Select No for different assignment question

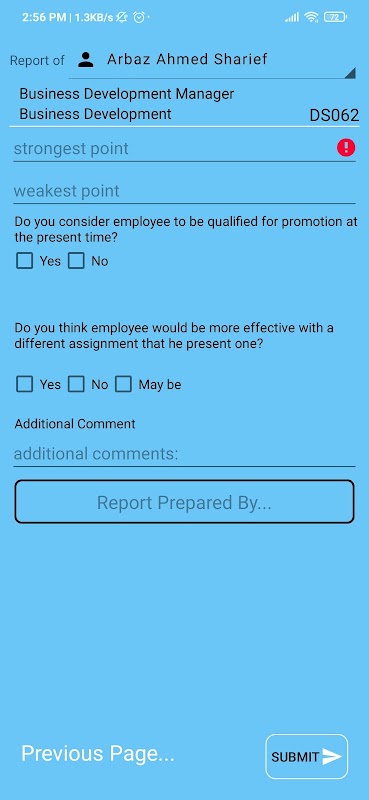[76, 384]
